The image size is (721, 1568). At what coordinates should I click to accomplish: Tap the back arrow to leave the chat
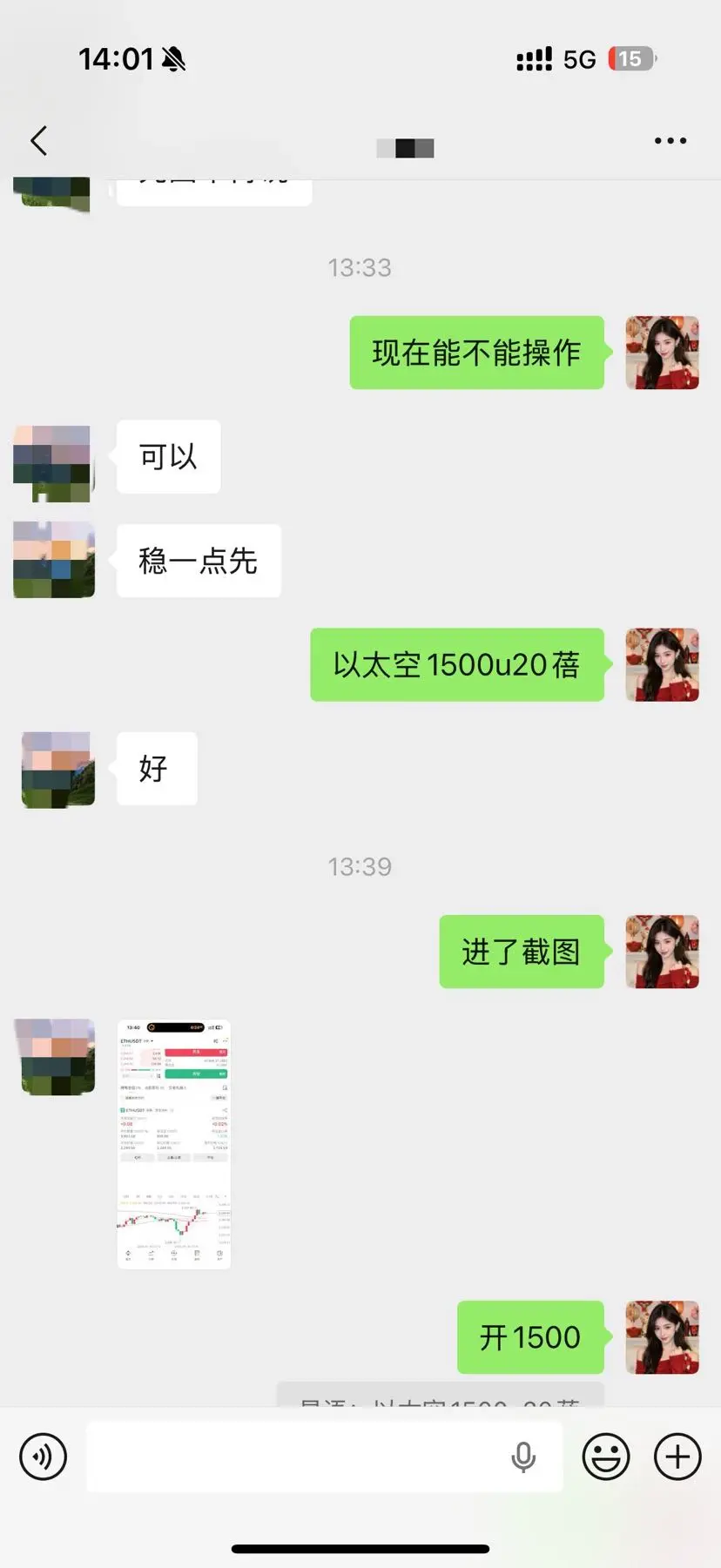[x=37, y=140]
